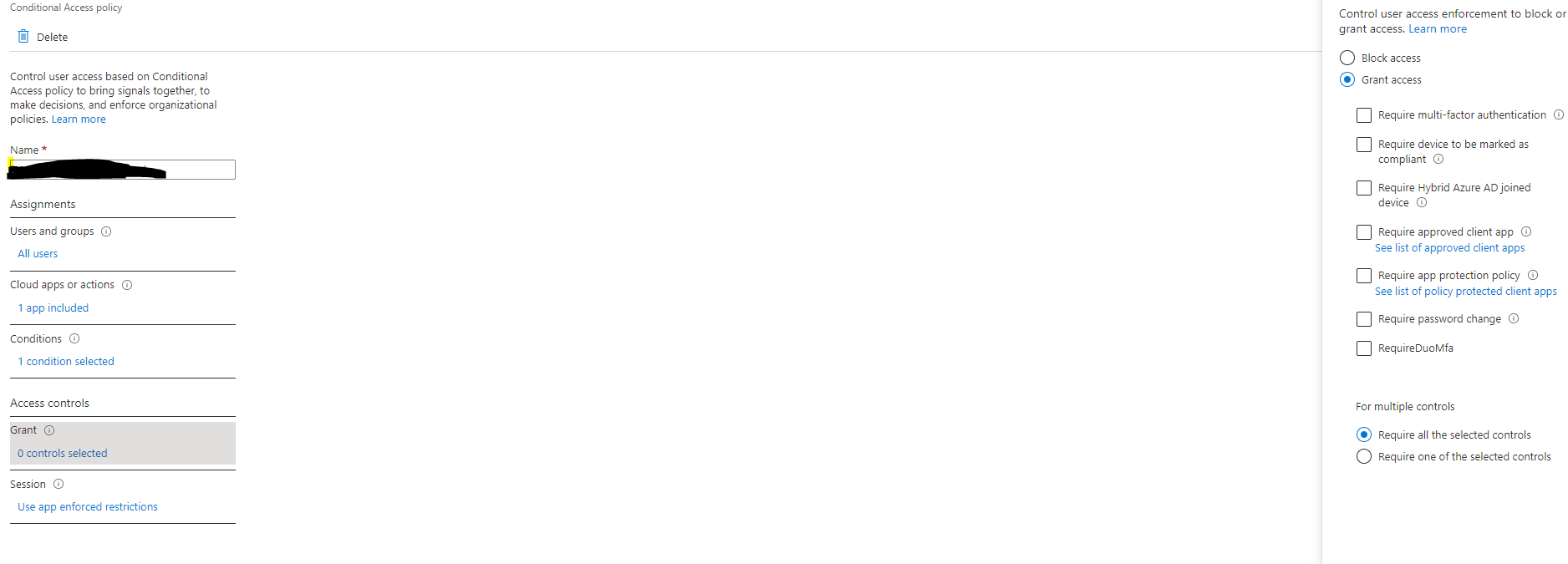Tick the Require password change checkbox
The width and height of the screenshot is (1568, 564).
click(1364, 319)
